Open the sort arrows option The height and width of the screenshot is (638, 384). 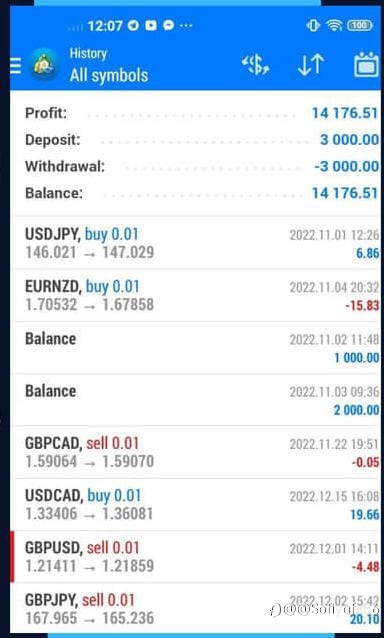tap(311, 65)
